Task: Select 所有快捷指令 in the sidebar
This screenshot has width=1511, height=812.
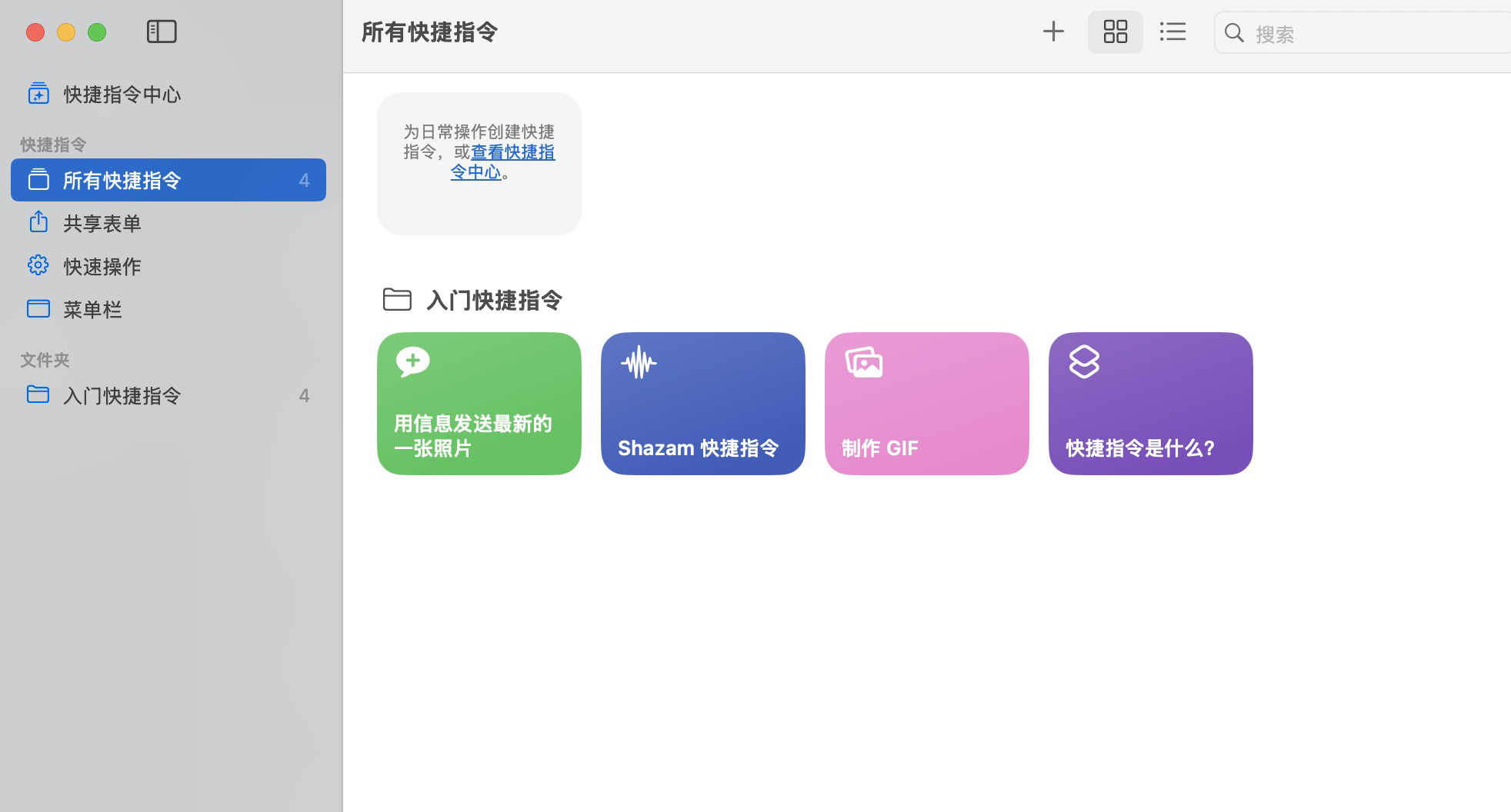Action: [122, 180]
